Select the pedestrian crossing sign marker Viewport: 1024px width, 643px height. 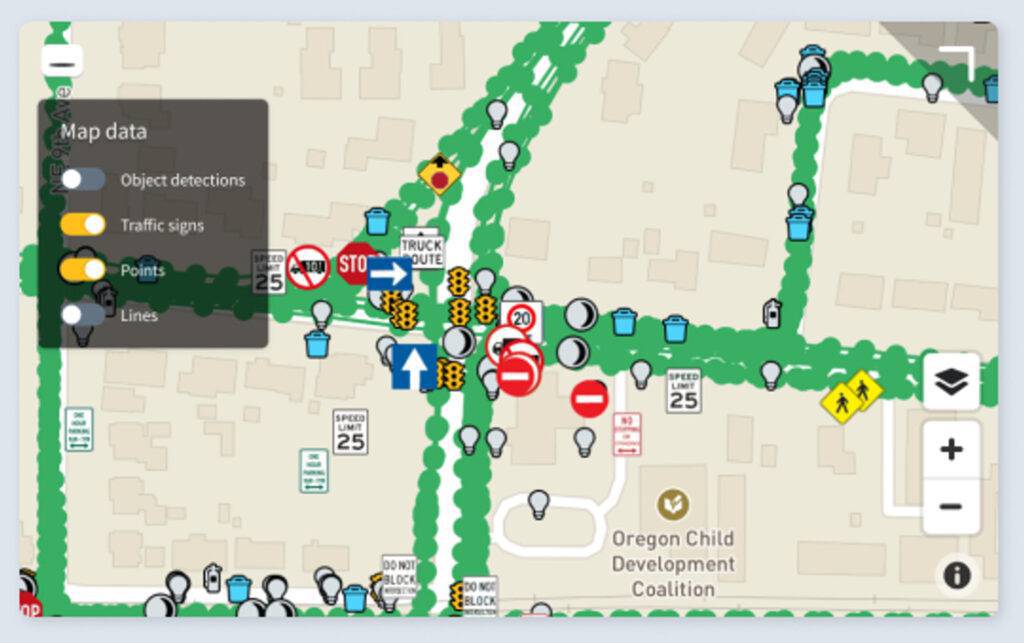pos(851,396)
